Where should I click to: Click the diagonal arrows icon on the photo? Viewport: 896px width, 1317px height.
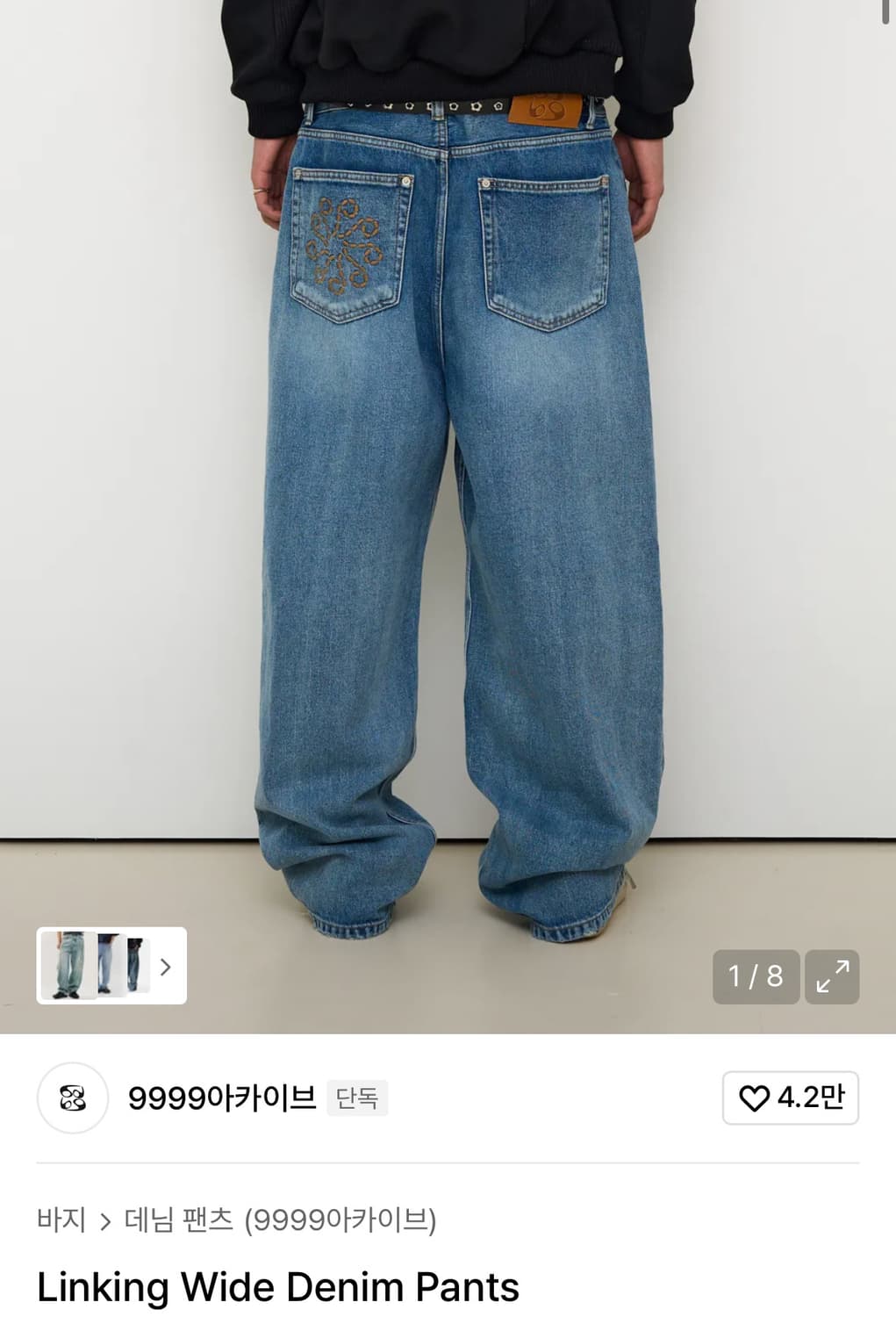pos(831,976)
